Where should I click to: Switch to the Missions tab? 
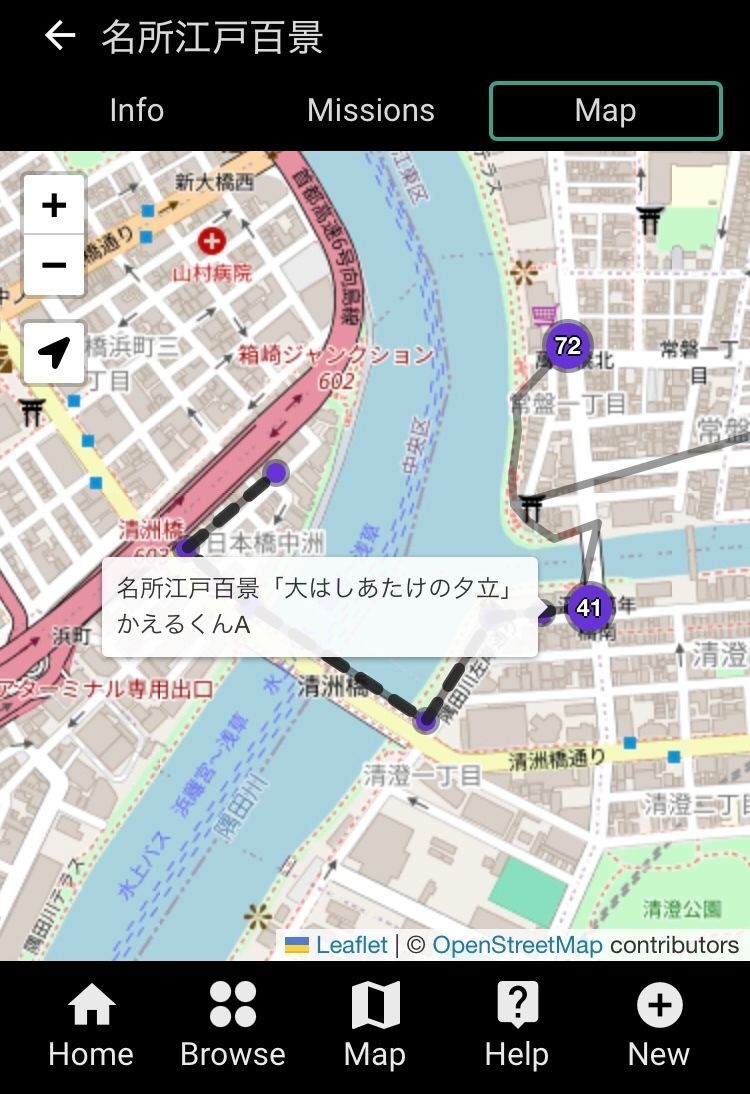coord(371,110)
